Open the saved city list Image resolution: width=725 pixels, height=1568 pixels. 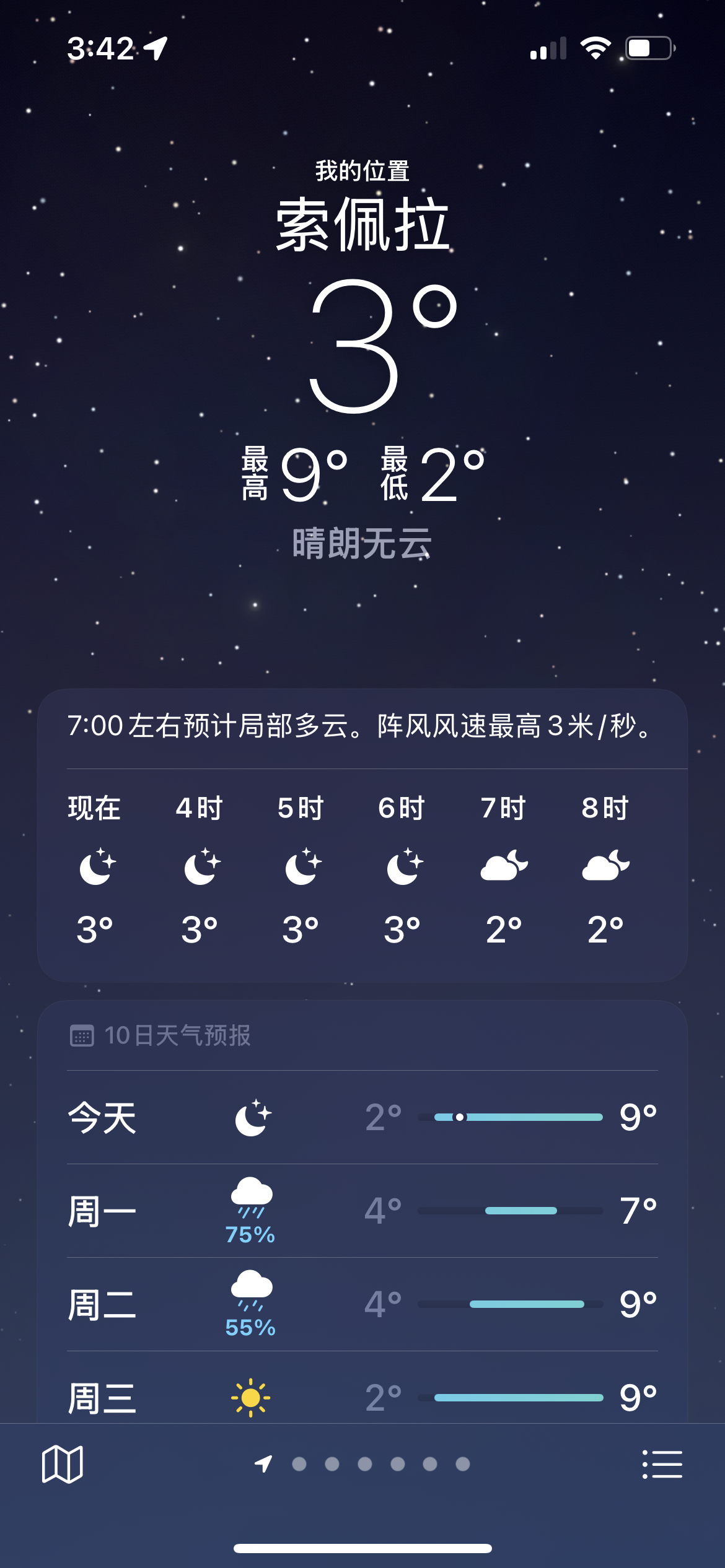[x=662, y=1464]
